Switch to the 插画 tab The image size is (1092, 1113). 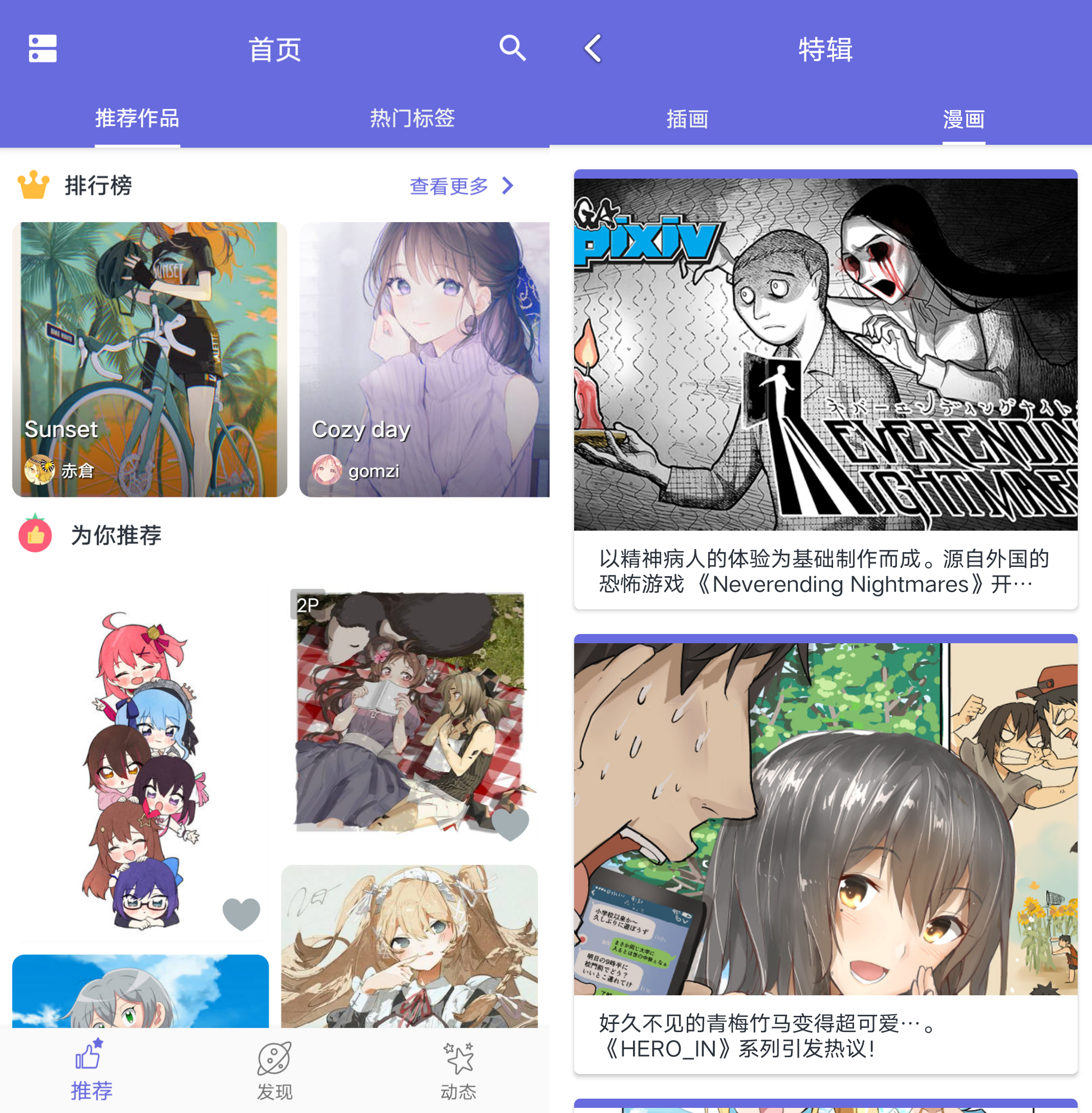coord(687,119)
